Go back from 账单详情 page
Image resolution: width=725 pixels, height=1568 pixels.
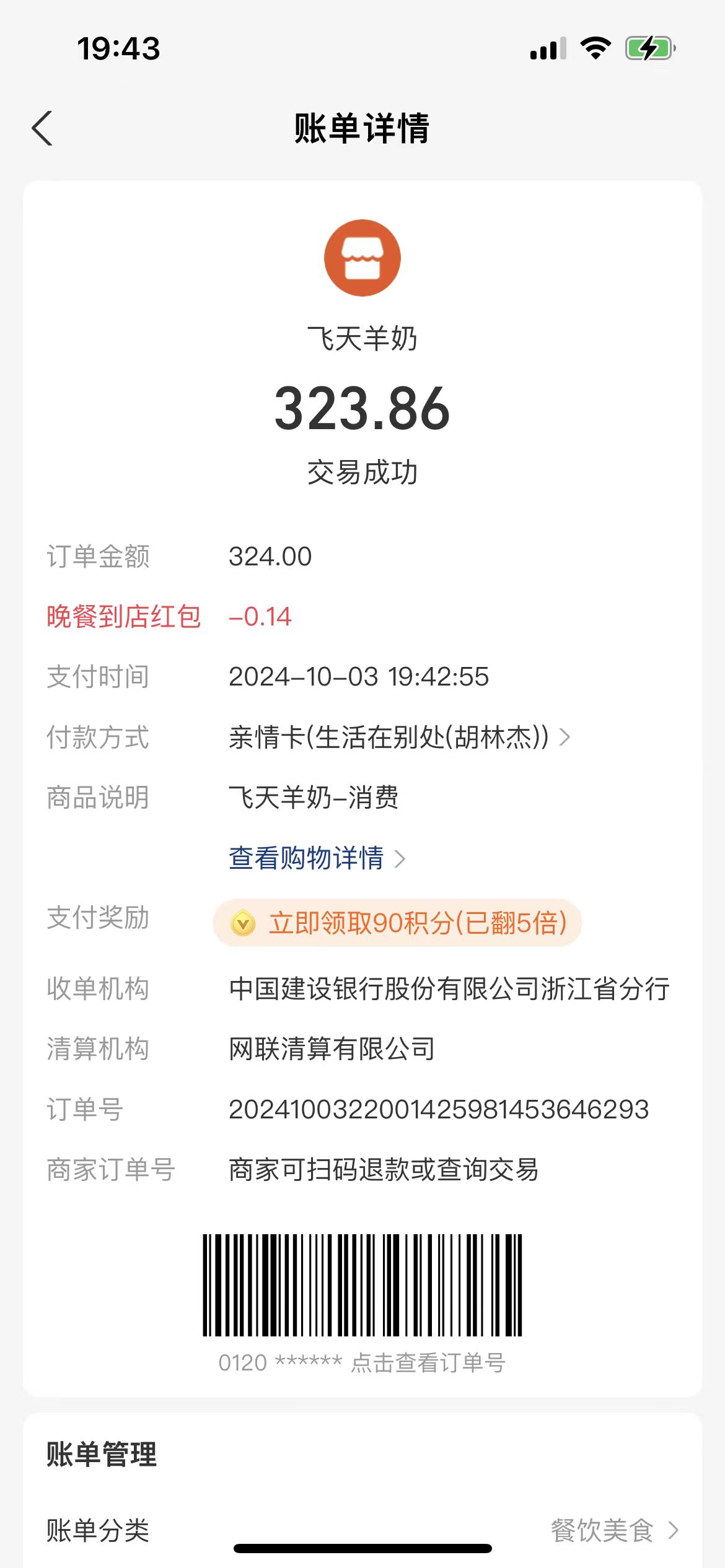pos(42,129)
